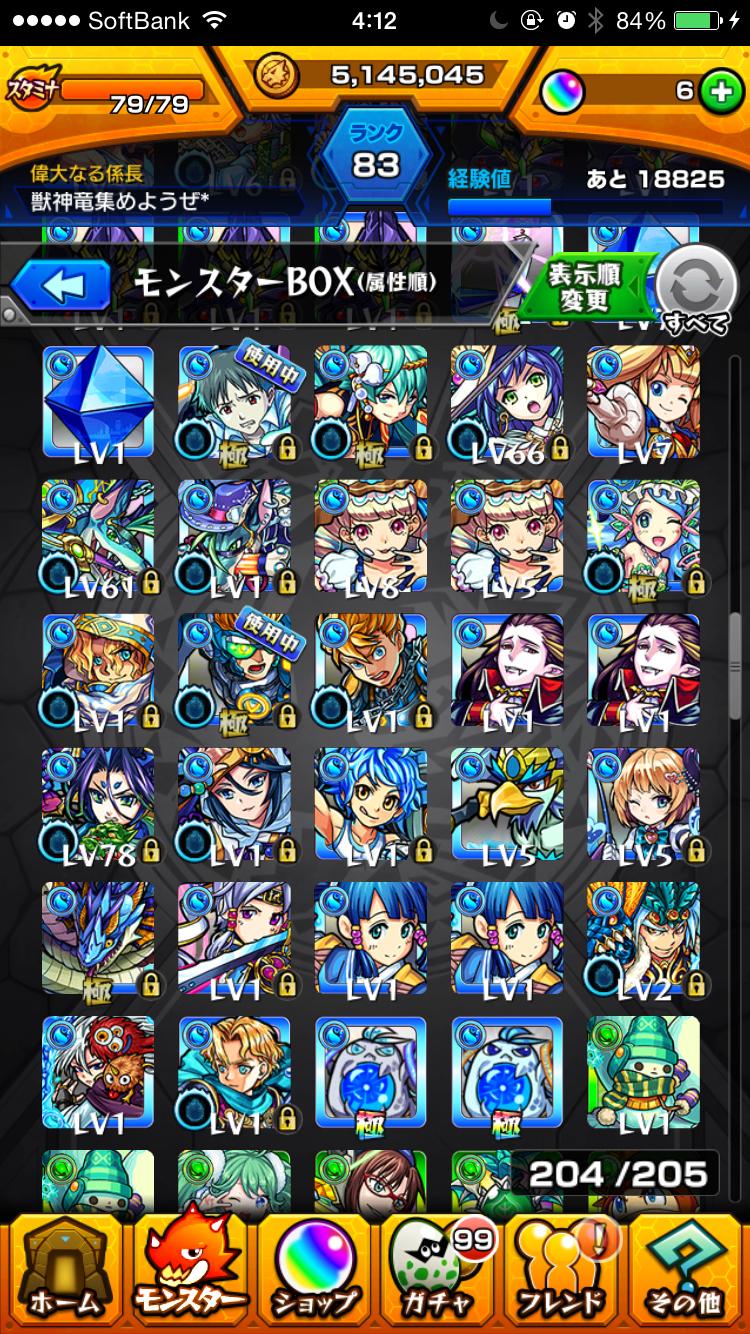750x1334 pixels.
Task: Select the LV8 pink-haired girl monster
Action: point(370,537)
